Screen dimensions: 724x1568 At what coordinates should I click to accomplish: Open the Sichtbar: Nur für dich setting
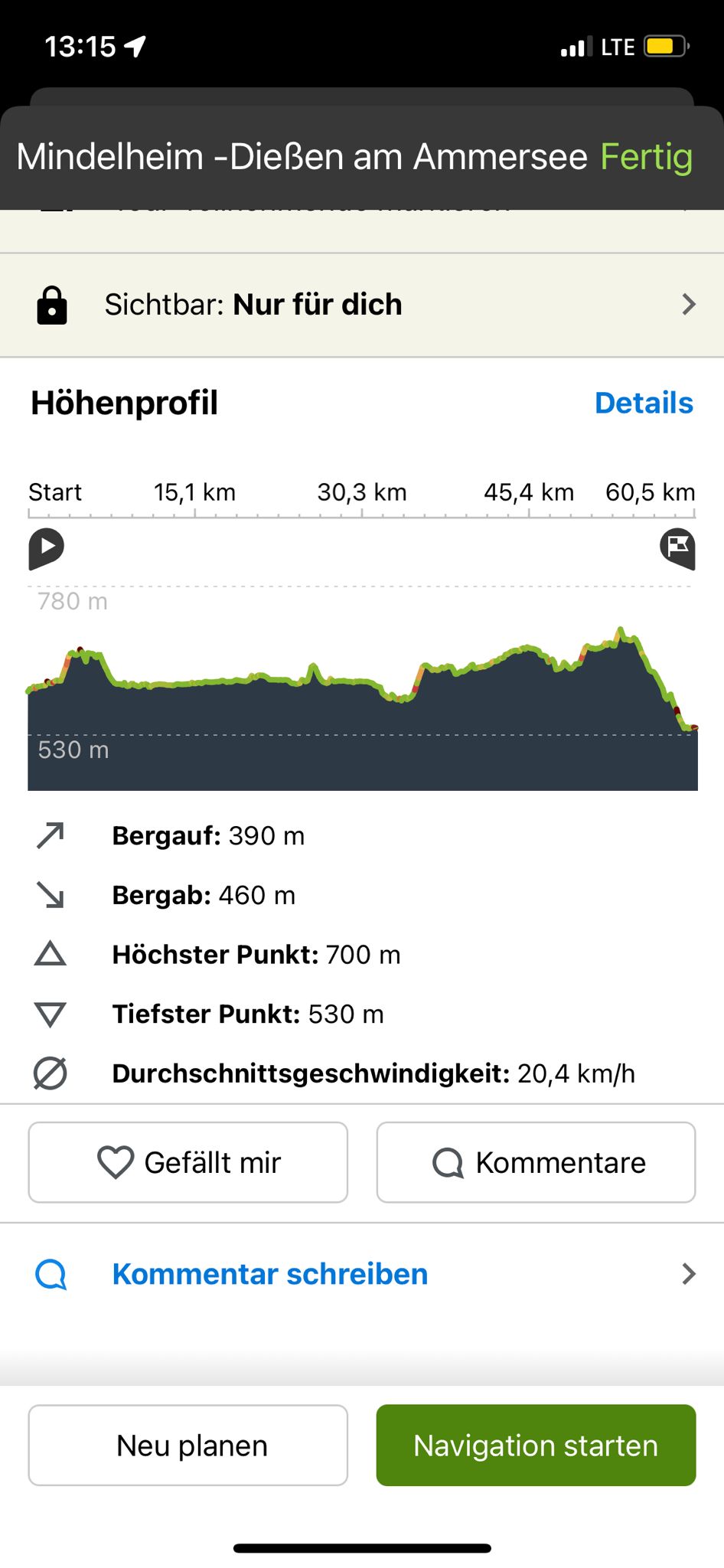click(362, 305)
